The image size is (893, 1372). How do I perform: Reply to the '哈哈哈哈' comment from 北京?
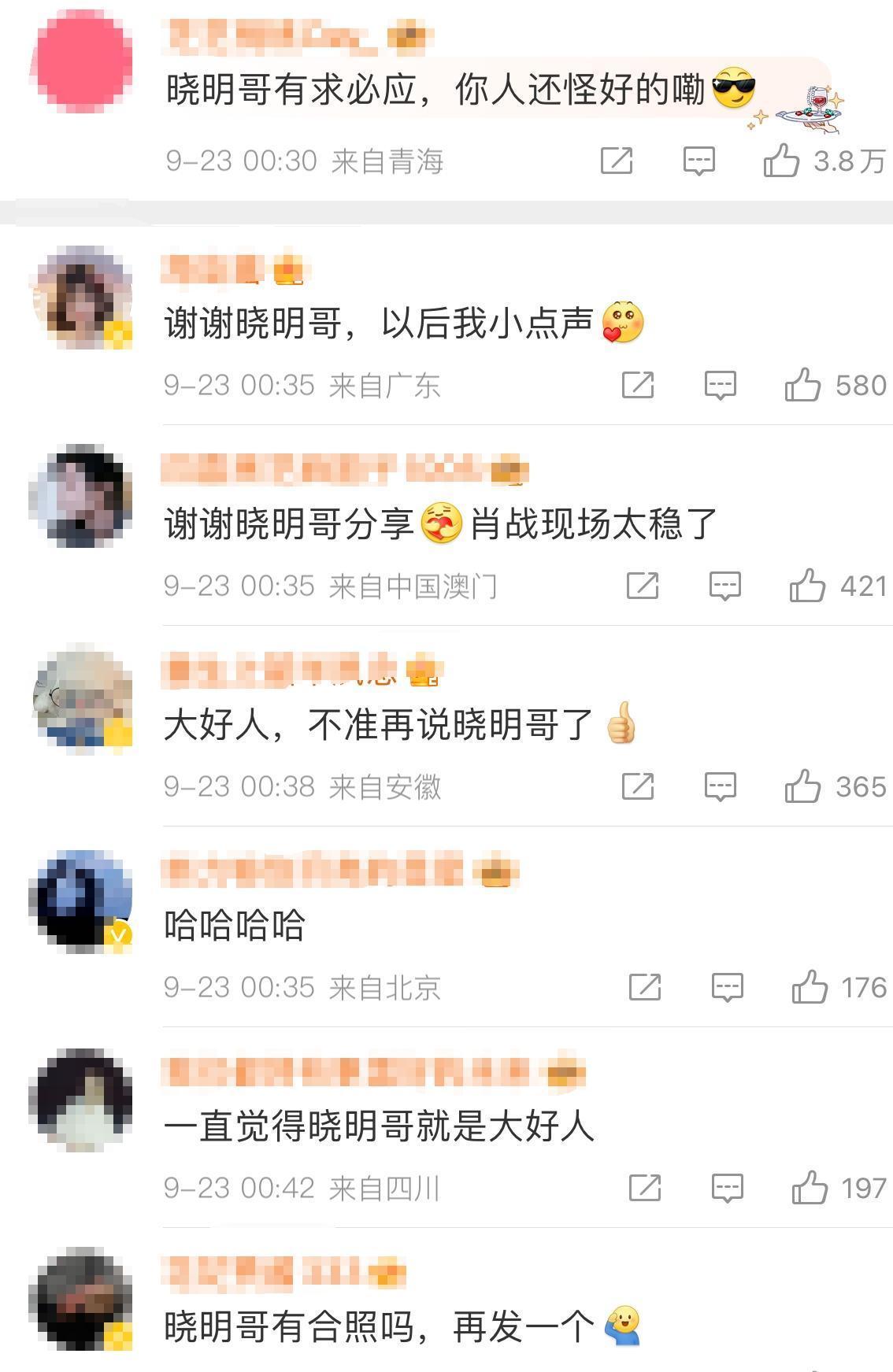727,987
